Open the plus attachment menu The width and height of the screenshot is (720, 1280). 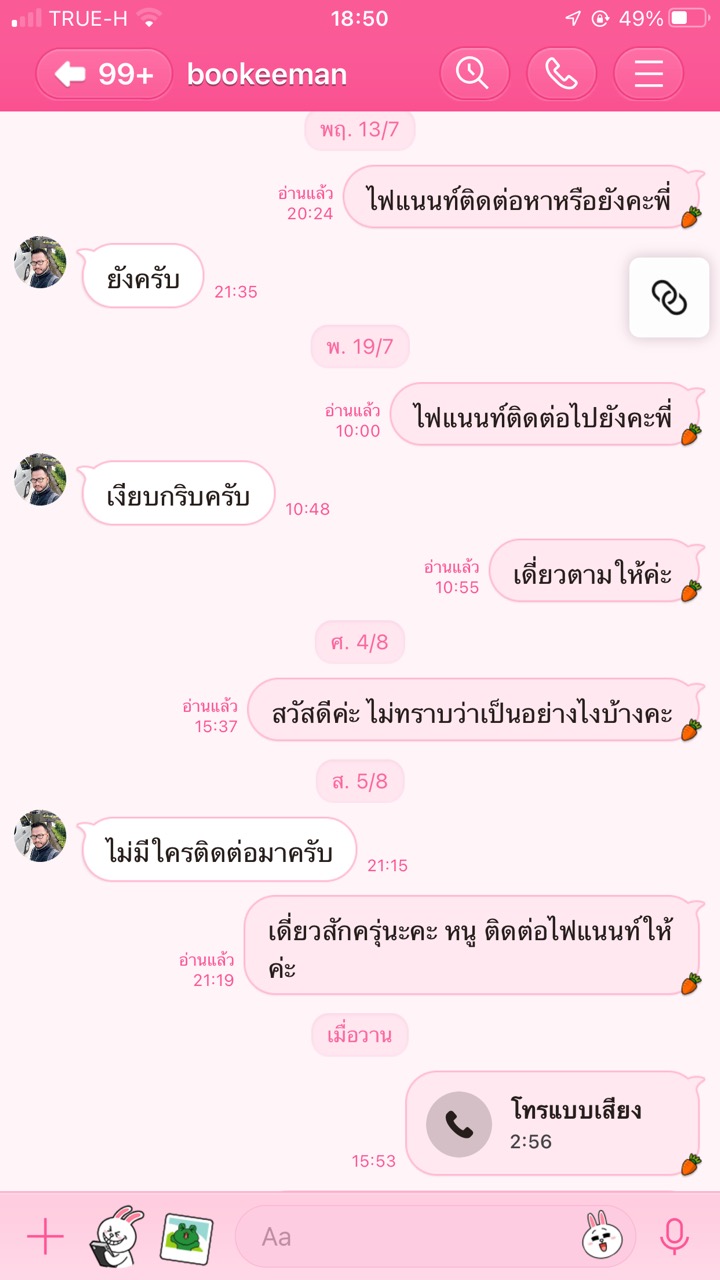pyautogui.click(x=45, y=1238)
